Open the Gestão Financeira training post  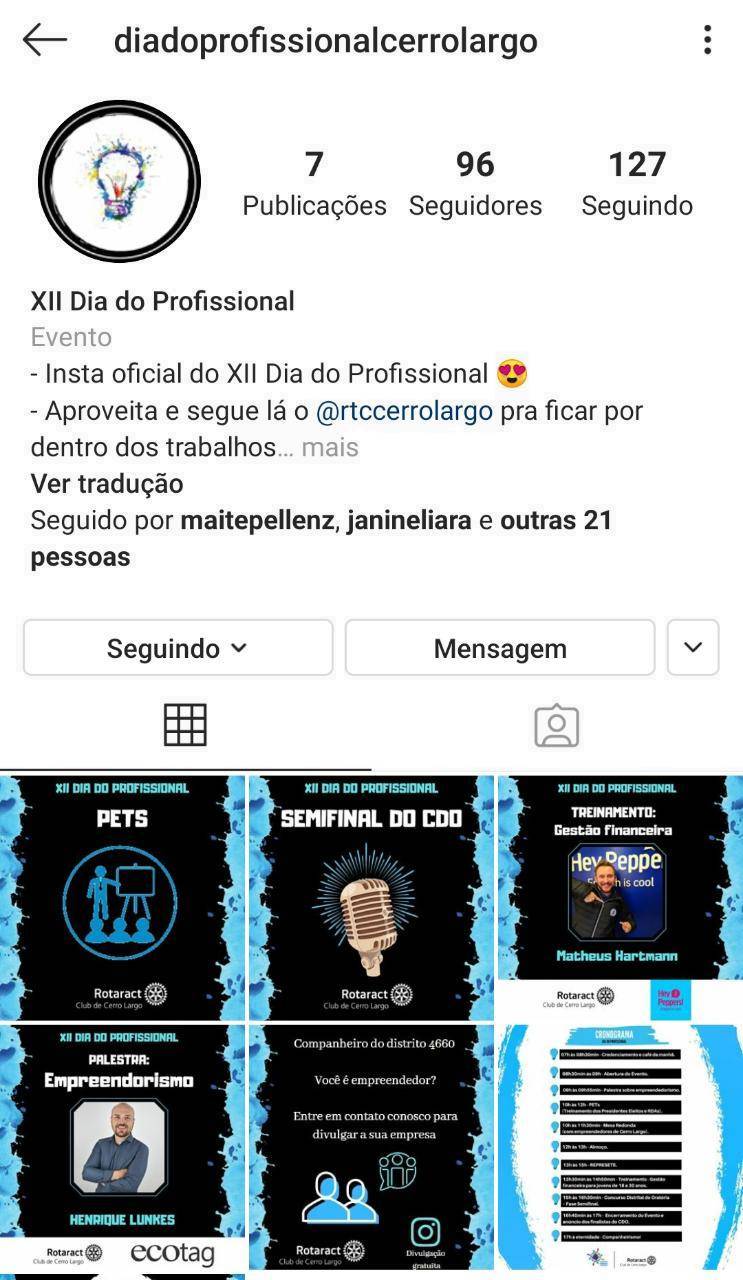tap(620, 897)
